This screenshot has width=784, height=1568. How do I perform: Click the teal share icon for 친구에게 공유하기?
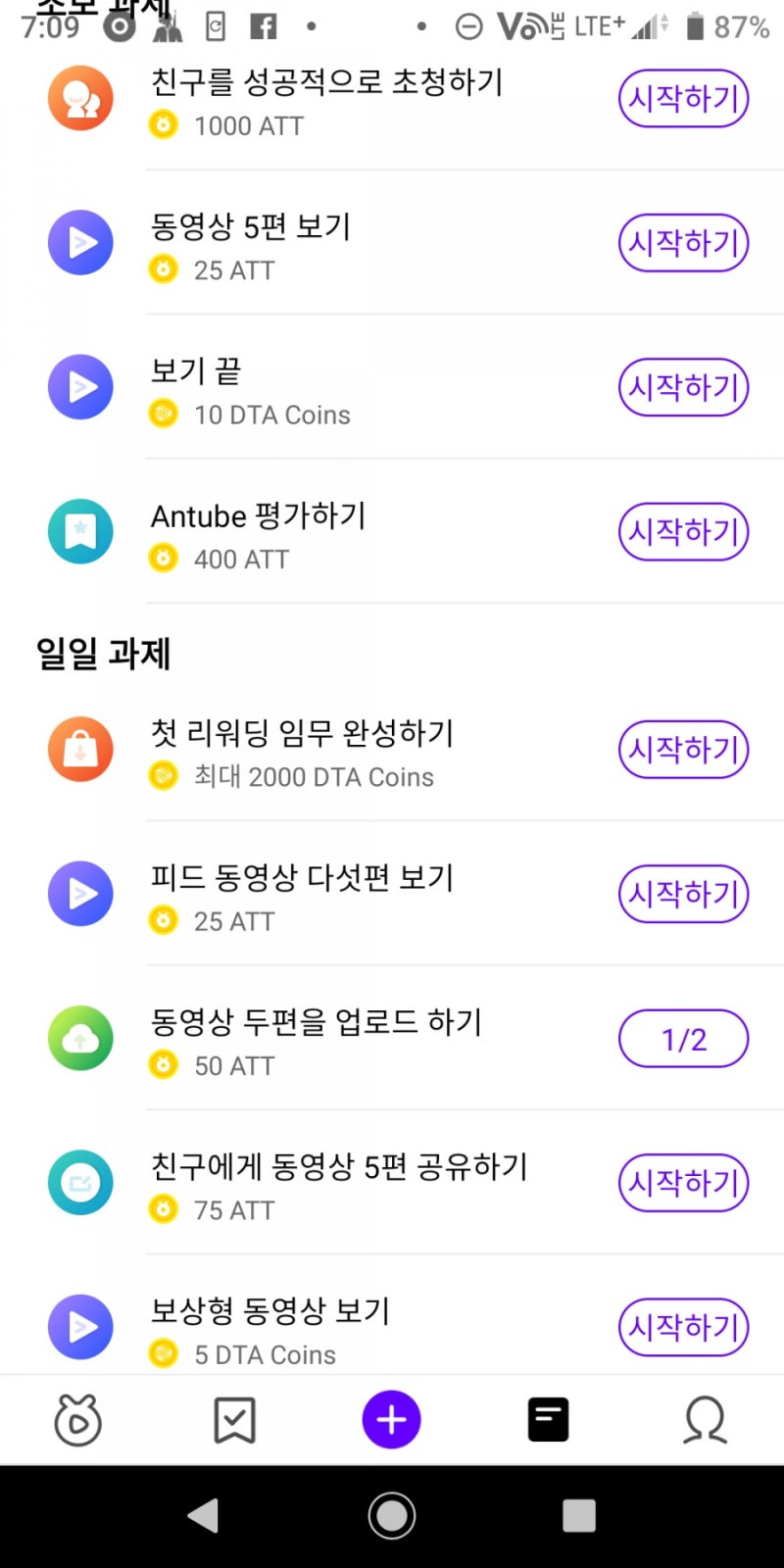point(80,1183)
